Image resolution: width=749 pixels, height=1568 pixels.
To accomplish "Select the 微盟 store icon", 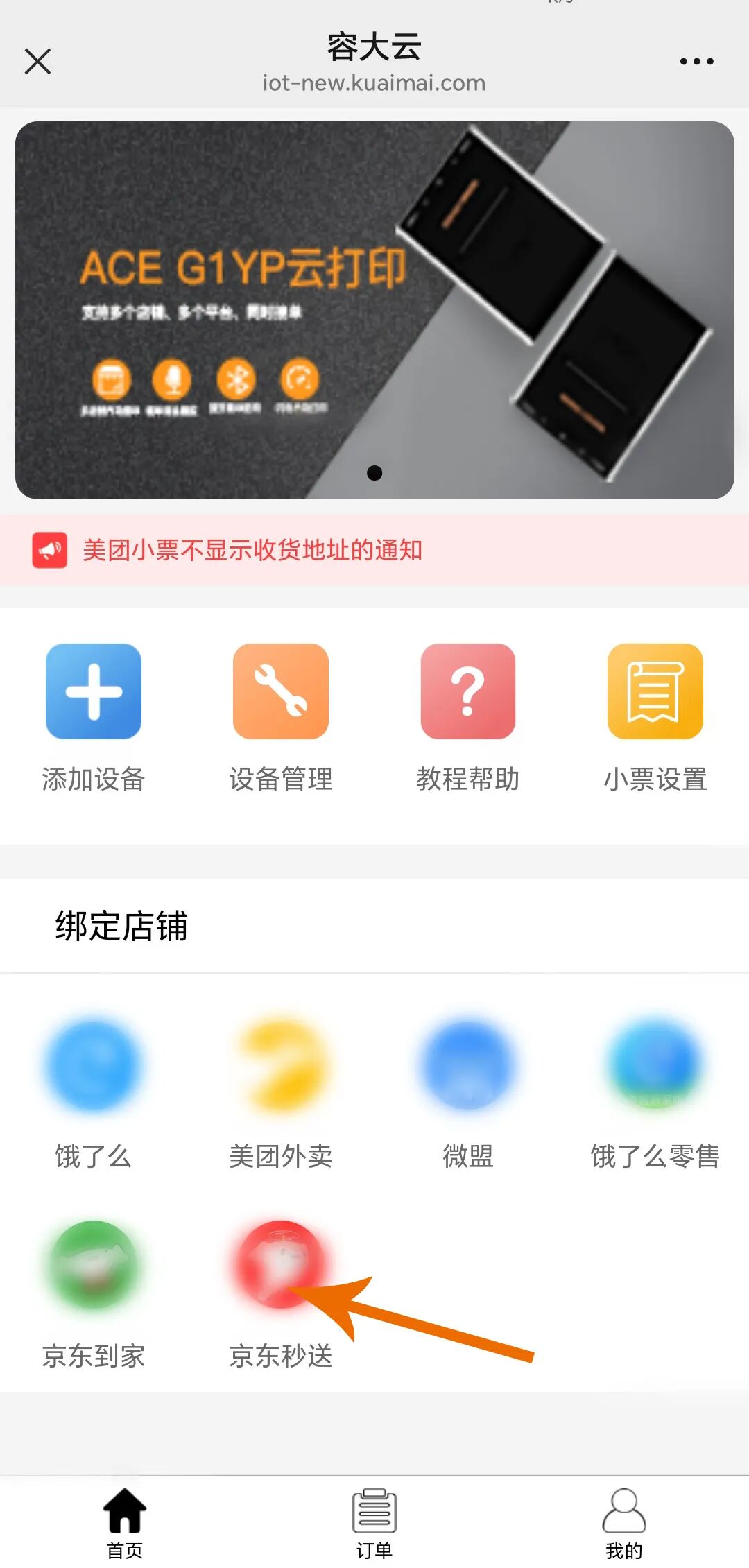I will 468,1066.
